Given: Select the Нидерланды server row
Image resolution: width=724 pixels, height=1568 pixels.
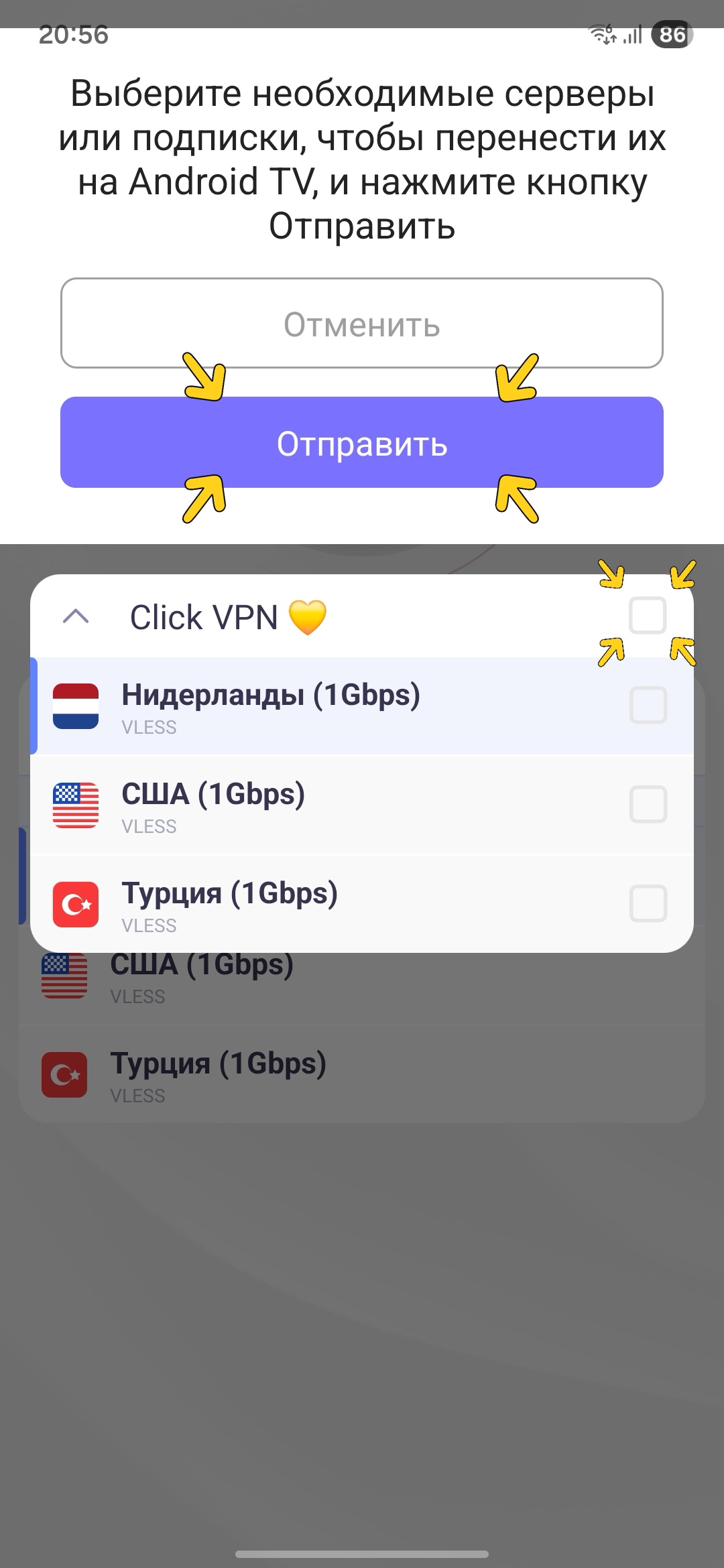Looking at the screenshot, I should point(335,706).
